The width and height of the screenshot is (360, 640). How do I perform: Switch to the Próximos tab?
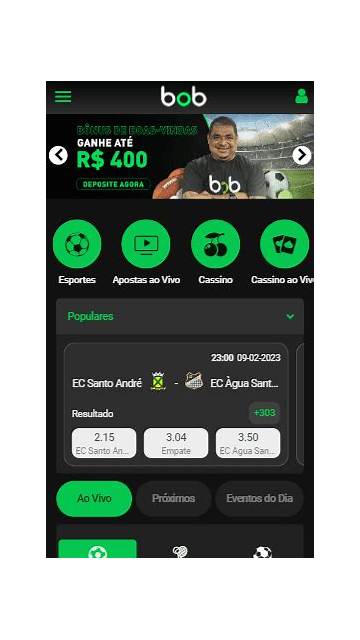(173, 498)
